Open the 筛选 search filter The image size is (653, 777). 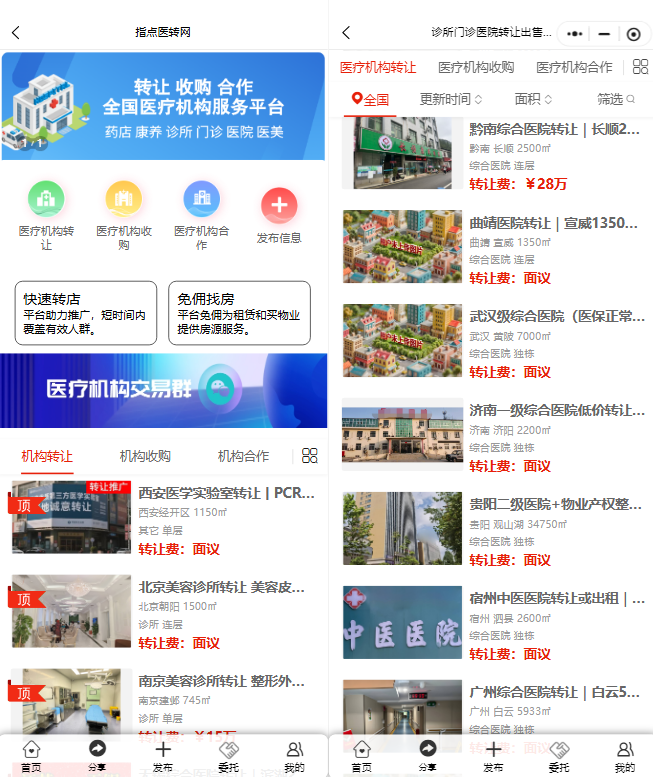[615, 99]
